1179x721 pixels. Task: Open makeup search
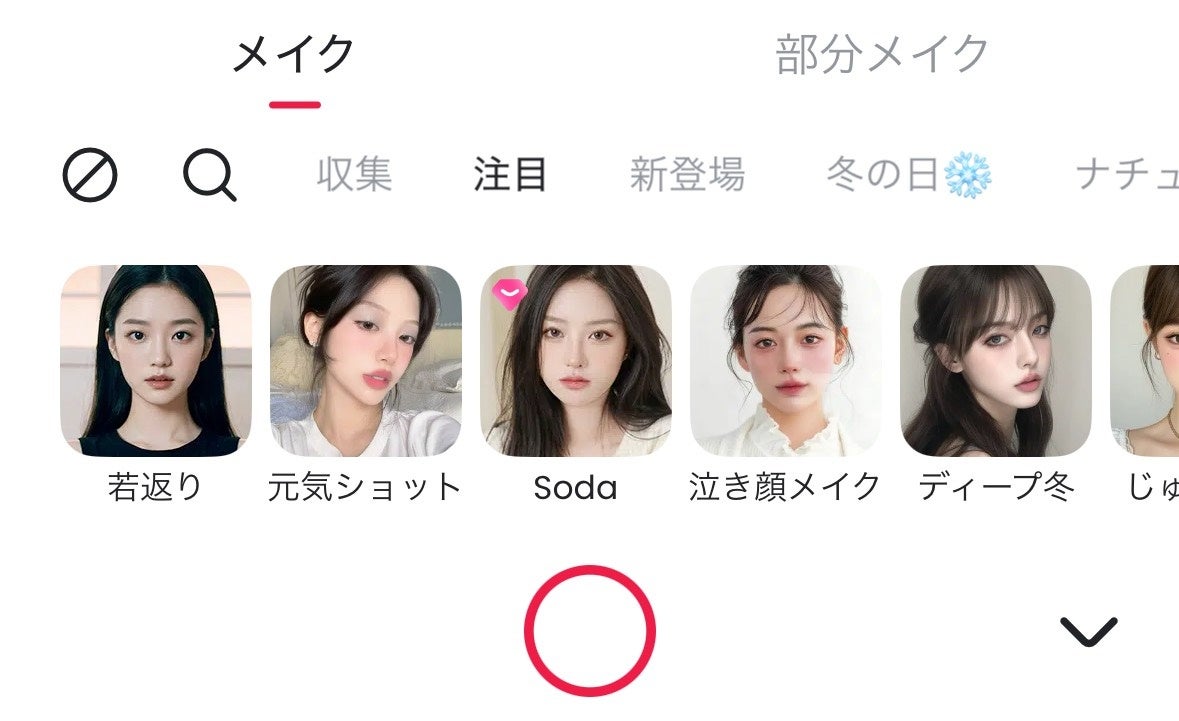[x=210, y=176]
